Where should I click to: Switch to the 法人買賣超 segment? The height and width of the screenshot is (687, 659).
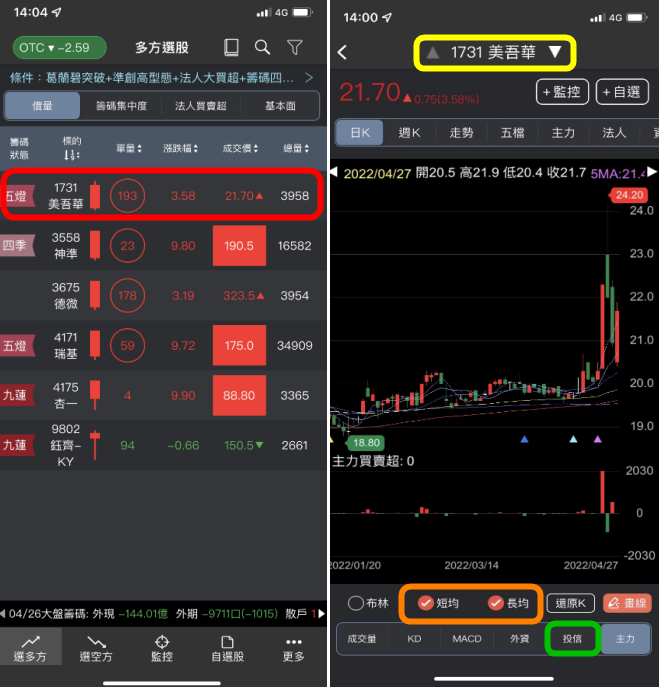201,106
